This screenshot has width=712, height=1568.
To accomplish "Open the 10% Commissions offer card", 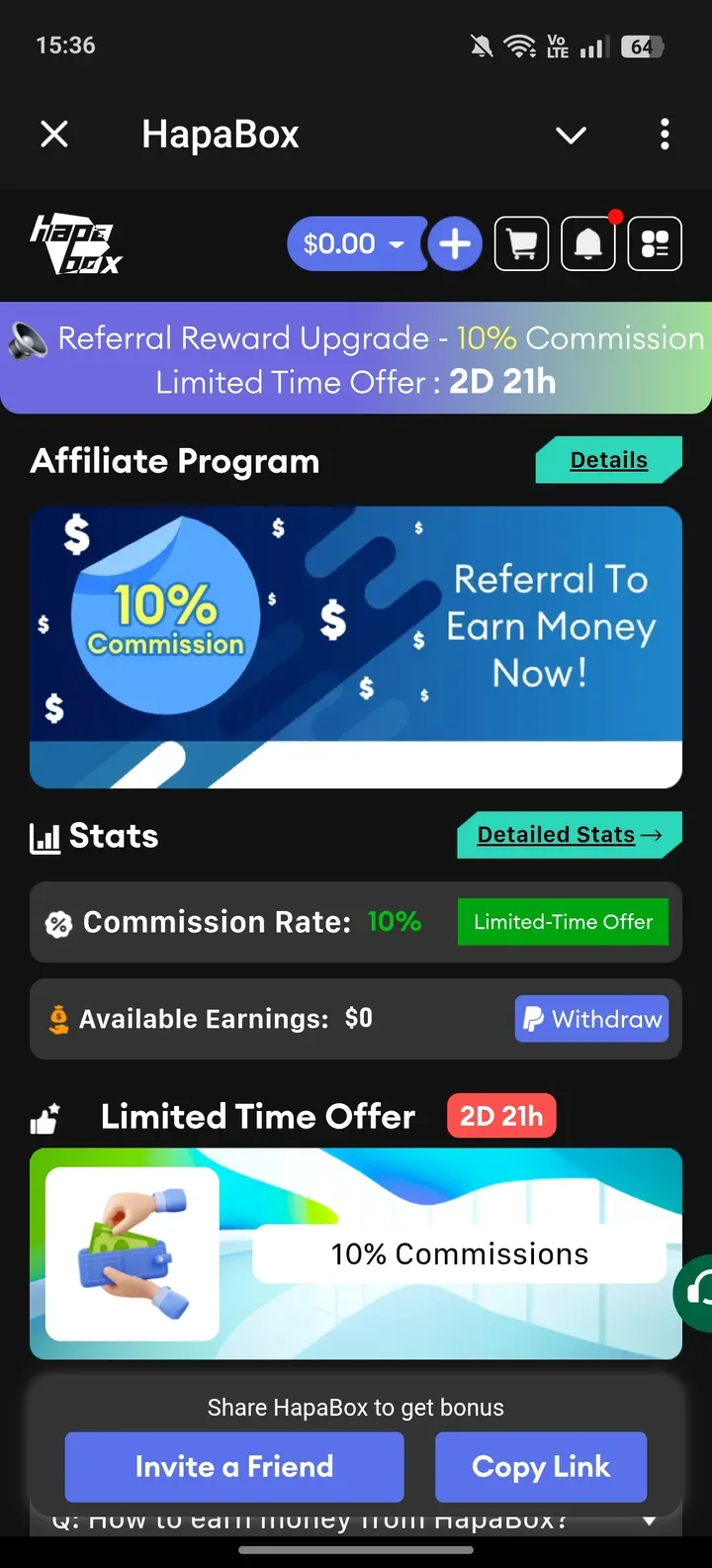I will tap(356, 1253).
